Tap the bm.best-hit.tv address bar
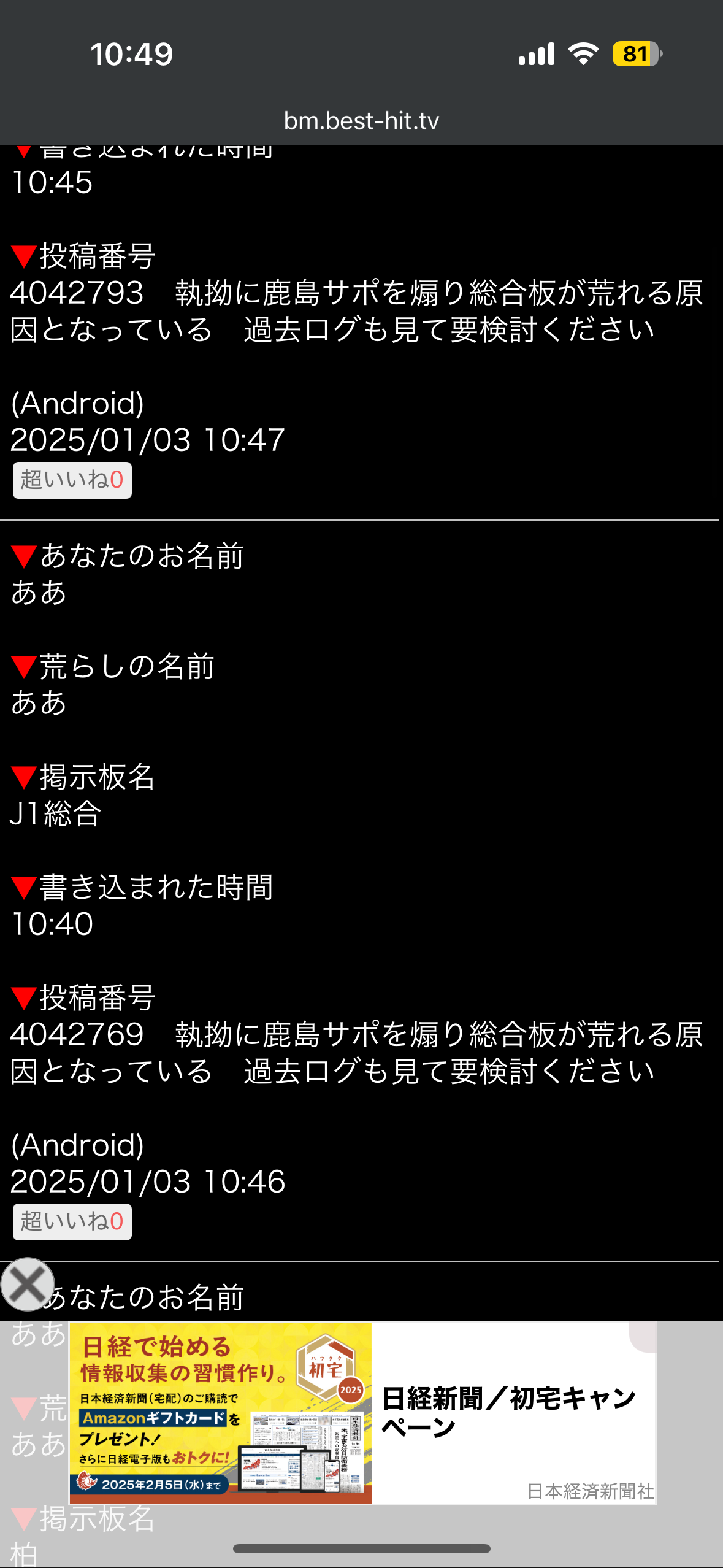The width and height of the screenshot is (723, 1568). pos(362,121)
